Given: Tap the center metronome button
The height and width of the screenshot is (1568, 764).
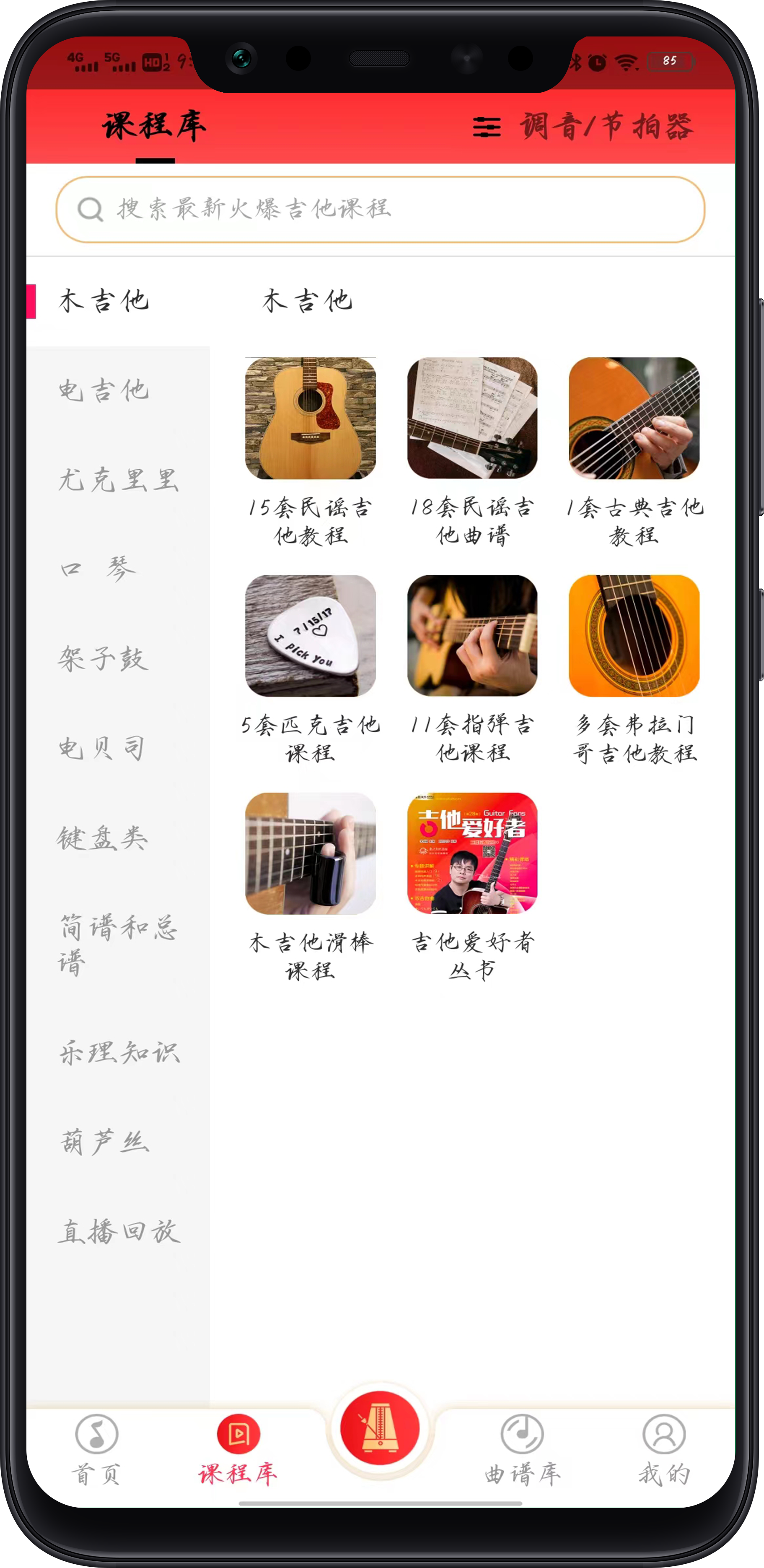Looking at the screenshot, I should coord(380,1428).
